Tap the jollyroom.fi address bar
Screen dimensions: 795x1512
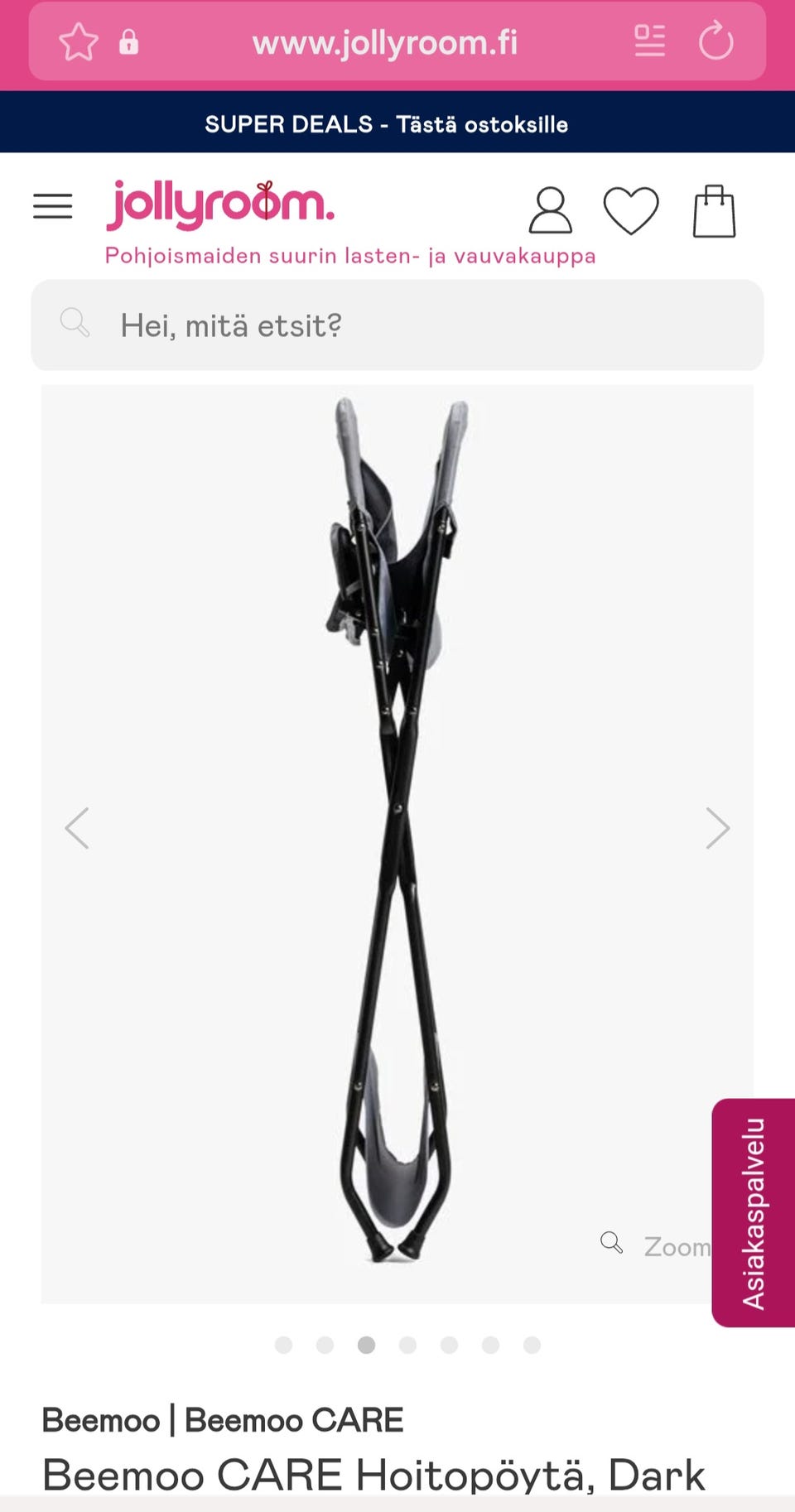[385, 42]
